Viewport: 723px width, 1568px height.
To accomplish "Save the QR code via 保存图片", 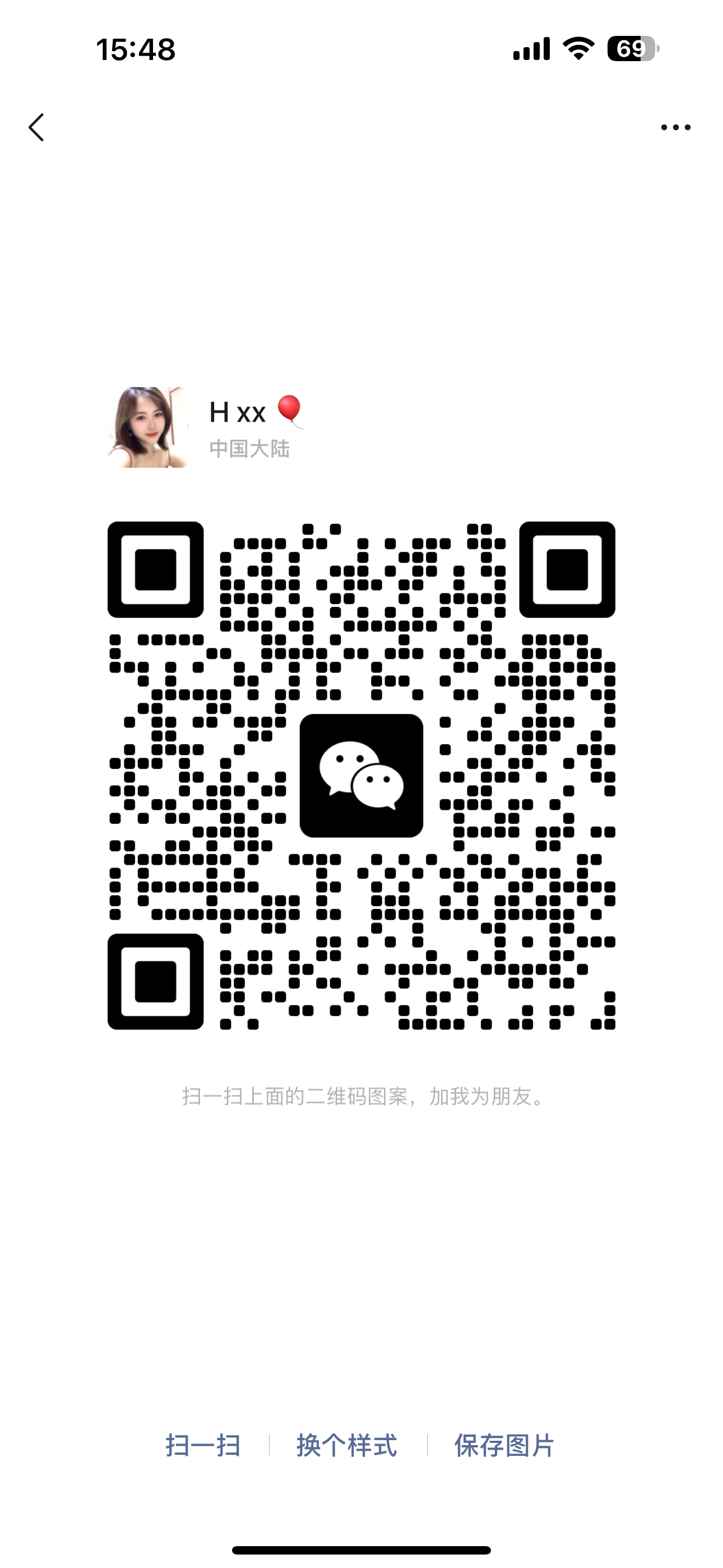I will [504, 1445].
